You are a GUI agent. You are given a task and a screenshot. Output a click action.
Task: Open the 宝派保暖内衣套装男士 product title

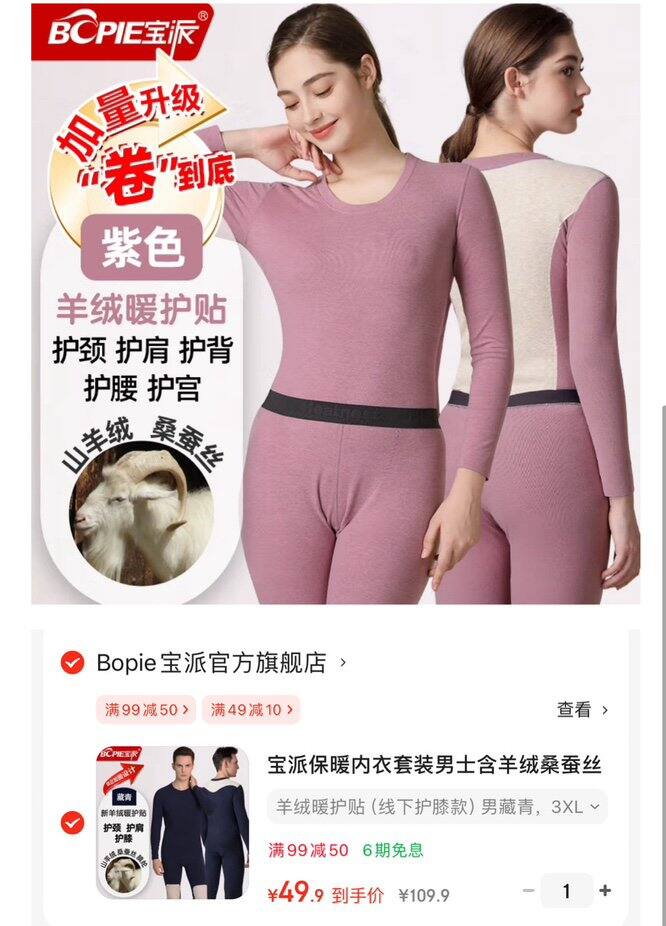tap(434, 766)
